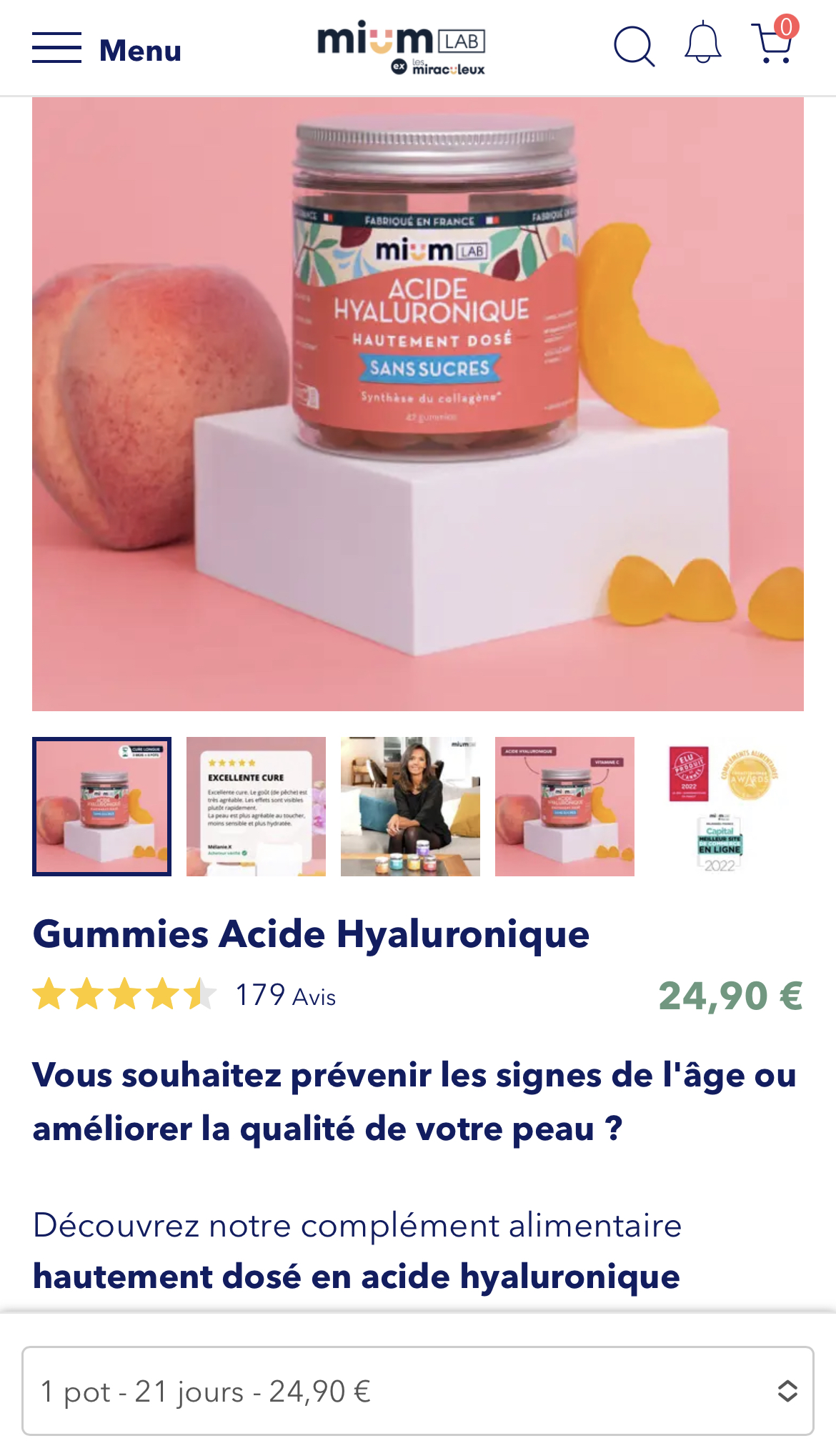
Task: Go to the Mium Lab homepage logo
Action: [401, 49]
